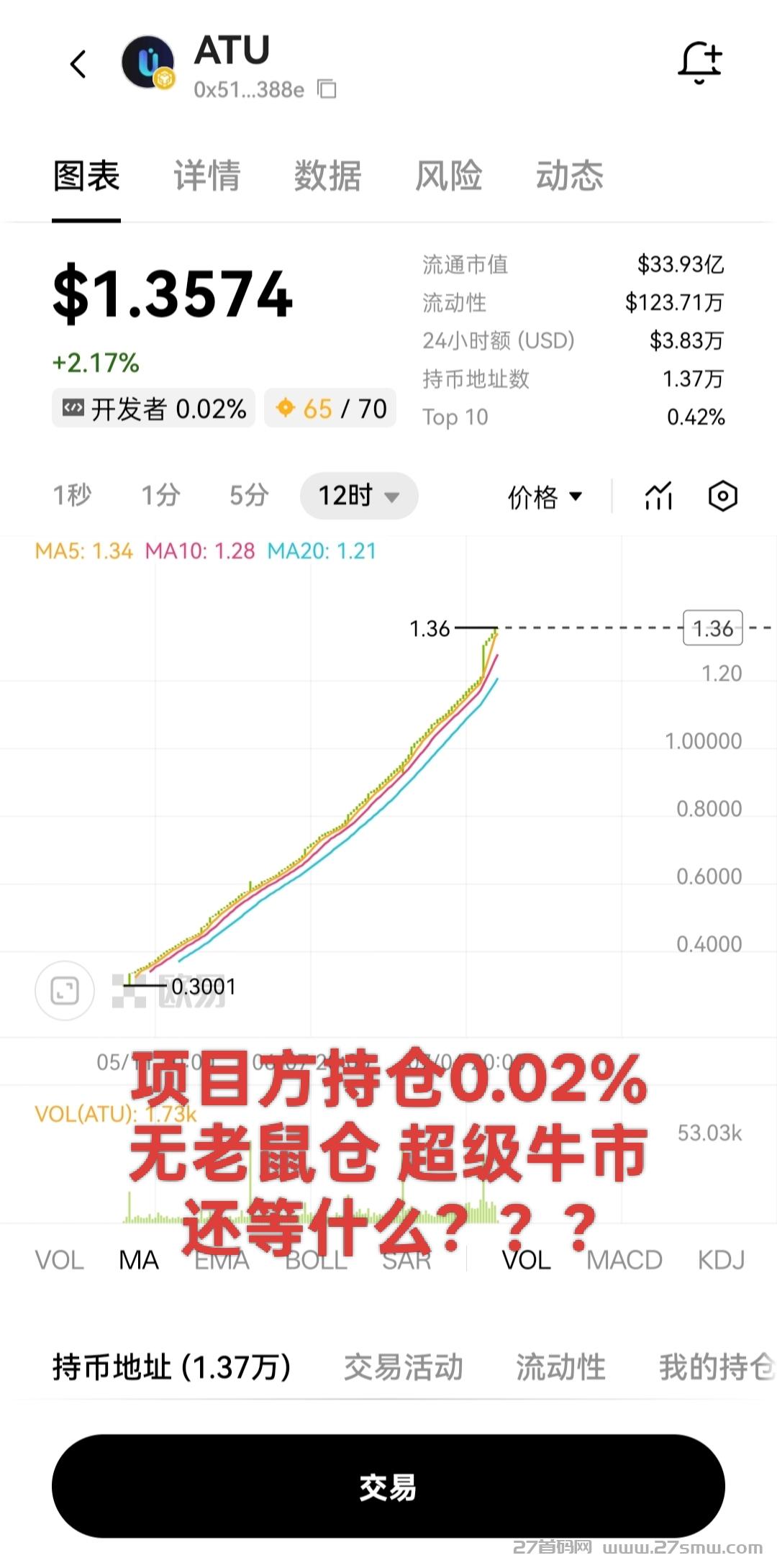
Task: Switch to the 流动性 tab at bottom
Action: [560, 1367]
